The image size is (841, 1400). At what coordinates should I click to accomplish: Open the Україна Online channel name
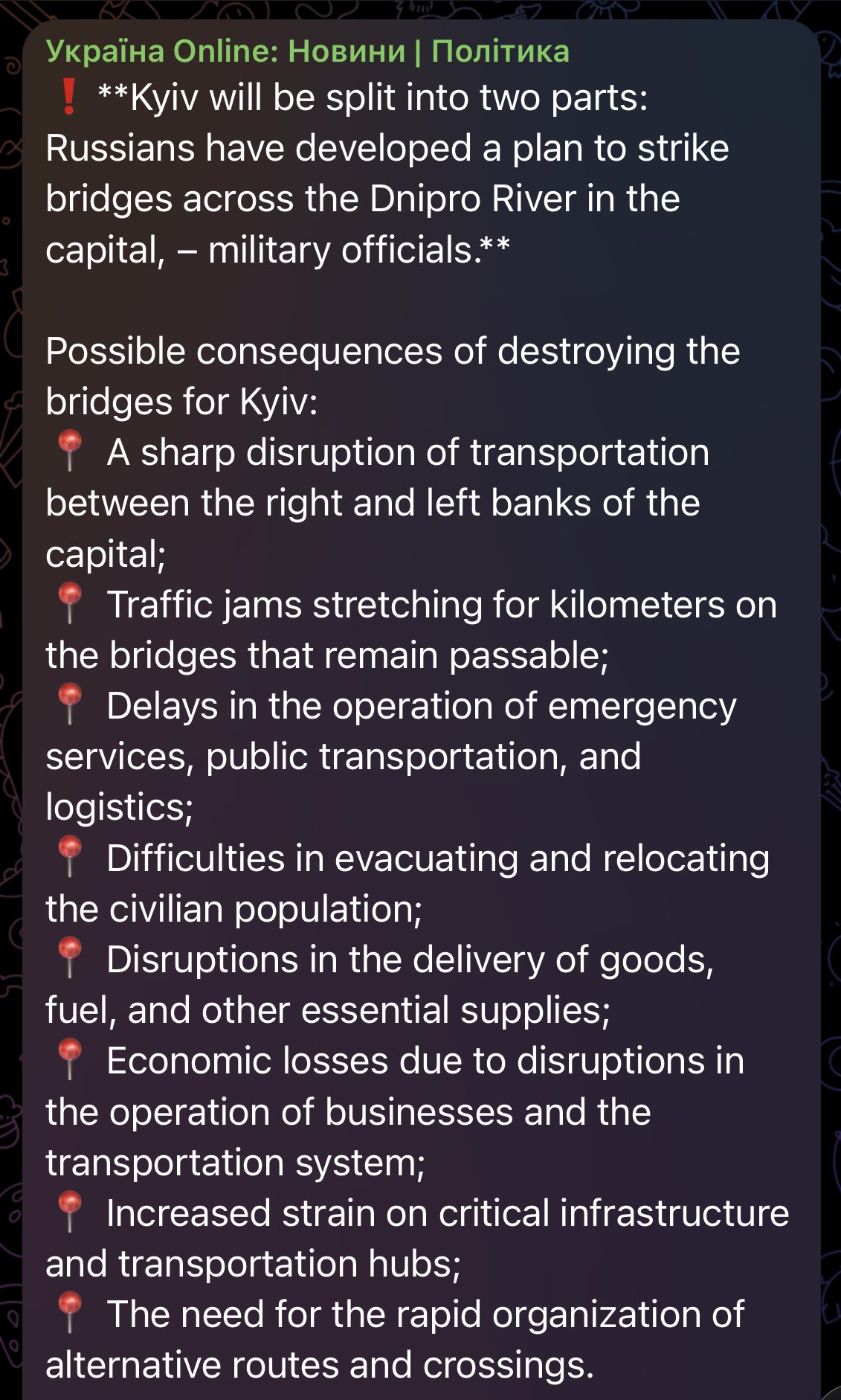coord(307,51)
